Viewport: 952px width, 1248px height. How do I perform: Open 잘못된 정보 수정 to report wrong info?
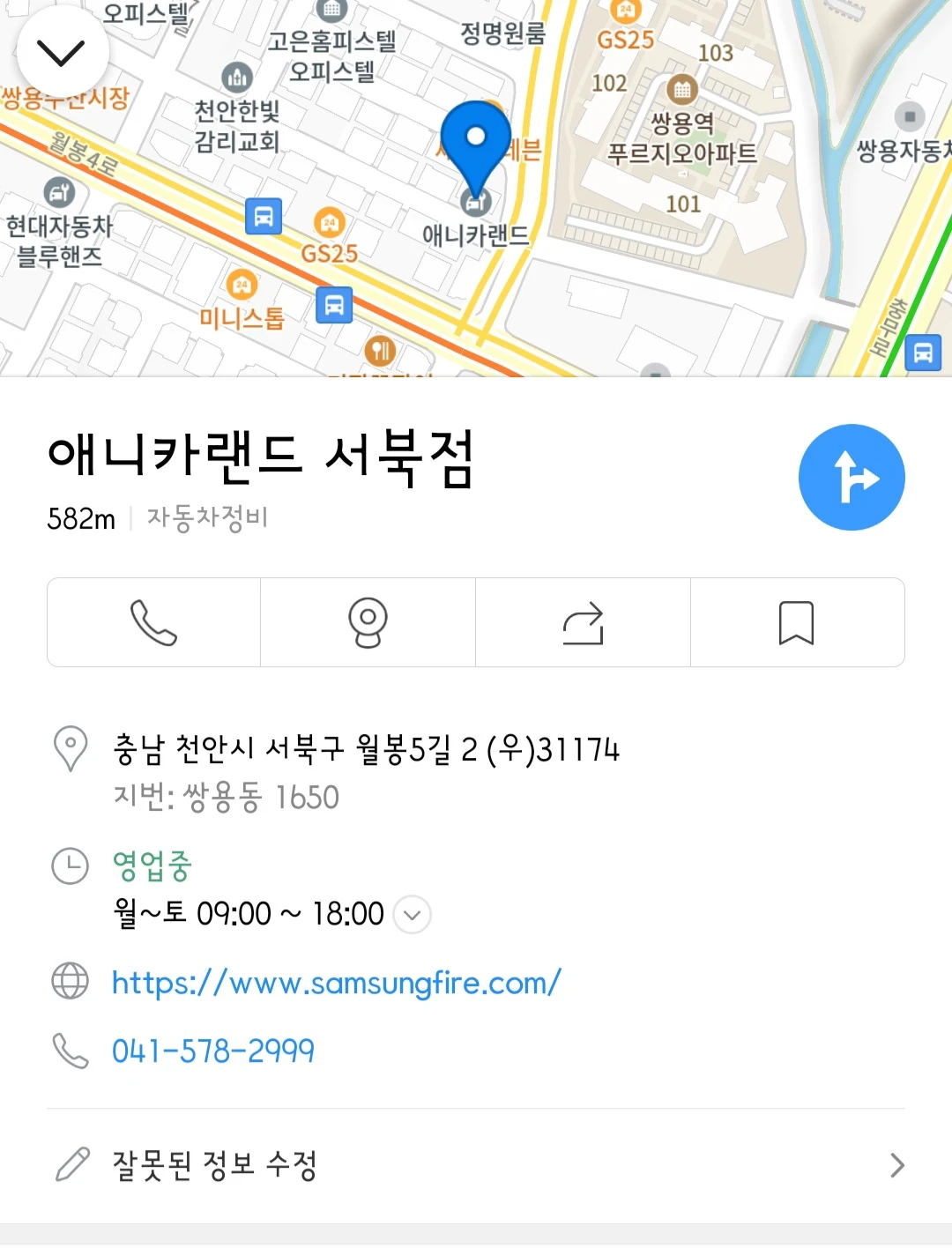tap(476, 1165)
